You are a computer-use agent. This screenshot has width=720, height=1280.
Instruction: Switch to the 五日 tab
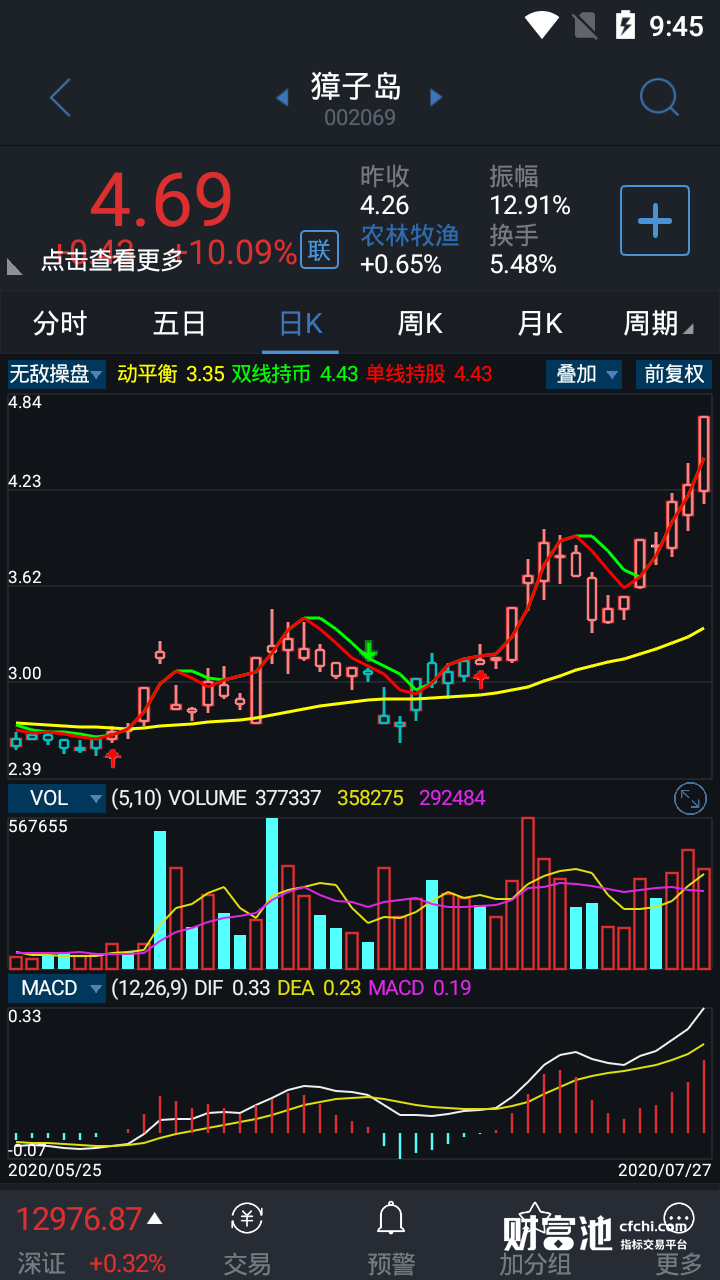click(x=180, y=324)
